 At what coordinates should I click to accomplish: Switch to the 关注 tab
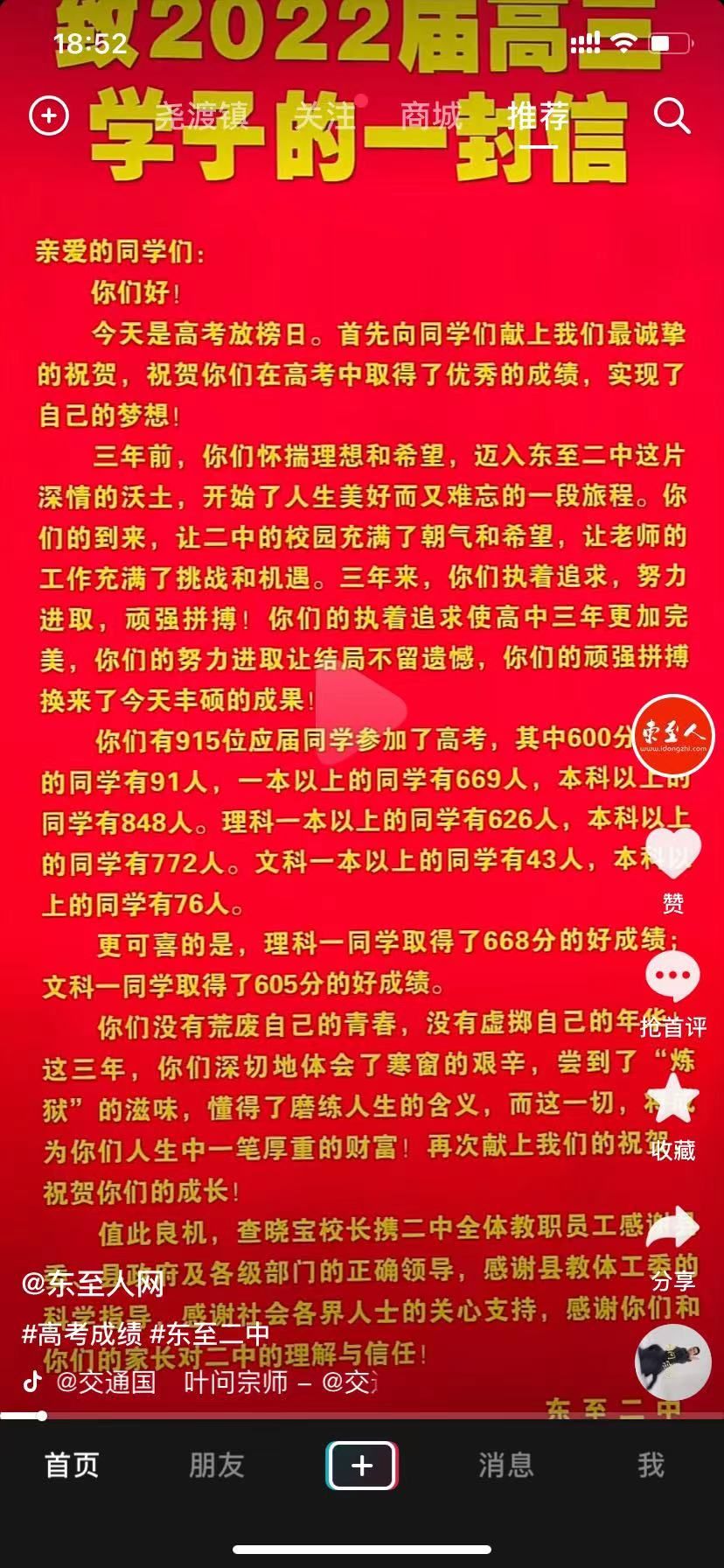[x=324, y=115]
